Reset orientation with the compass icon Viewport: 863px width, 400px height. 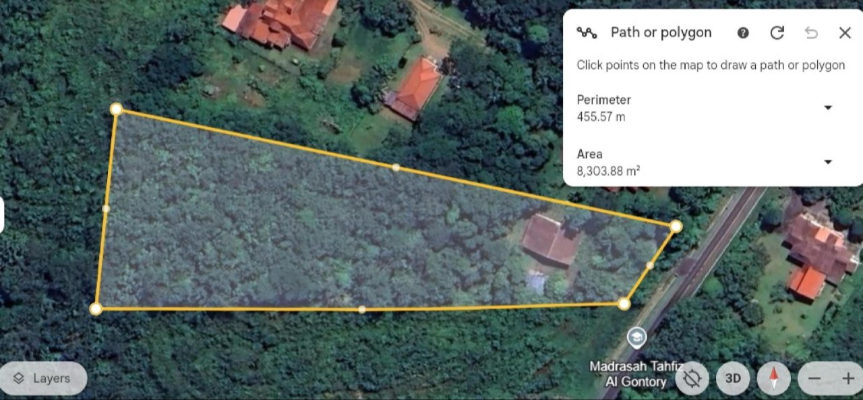click(x=773, y=378)
